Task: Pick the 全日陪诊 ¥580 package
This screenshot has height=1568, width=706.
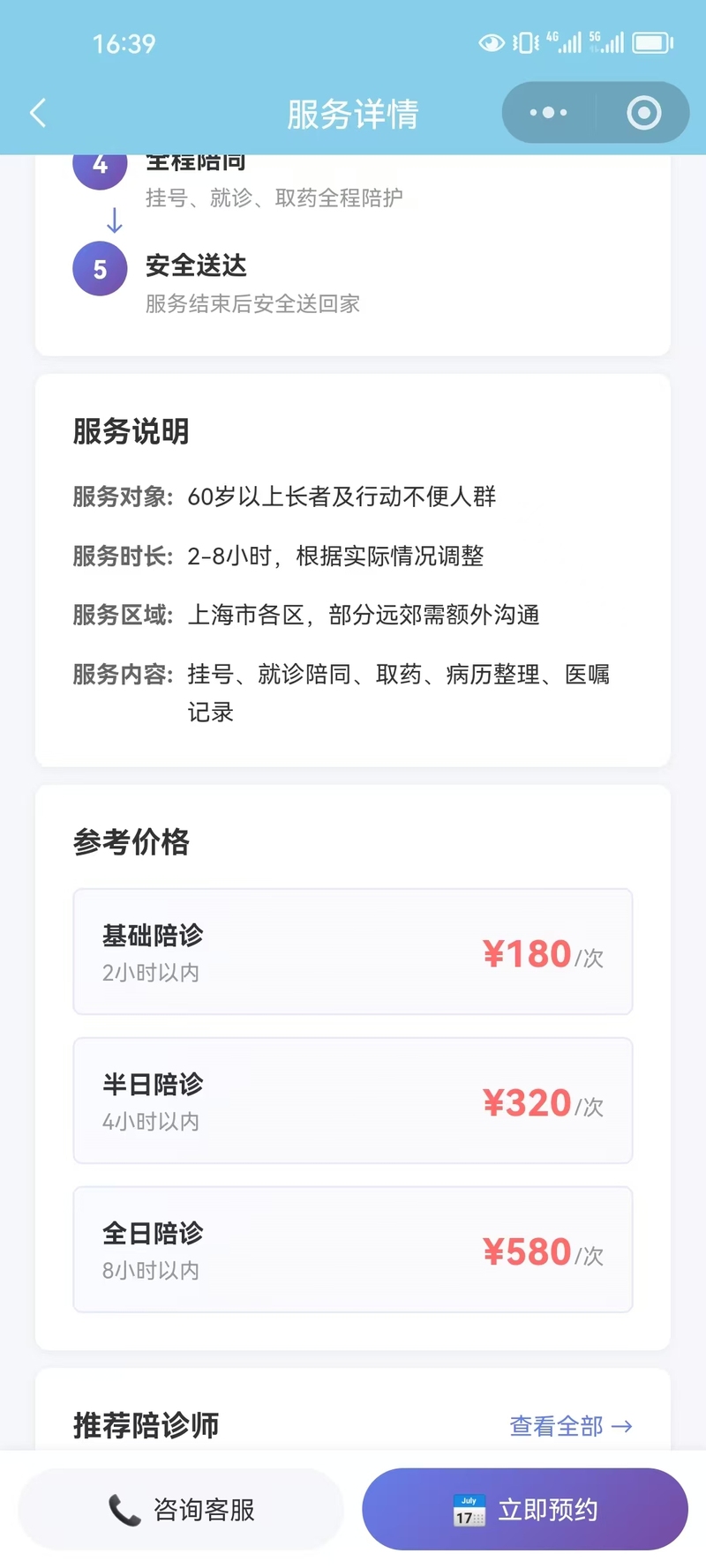Action: pos(353,1250)
